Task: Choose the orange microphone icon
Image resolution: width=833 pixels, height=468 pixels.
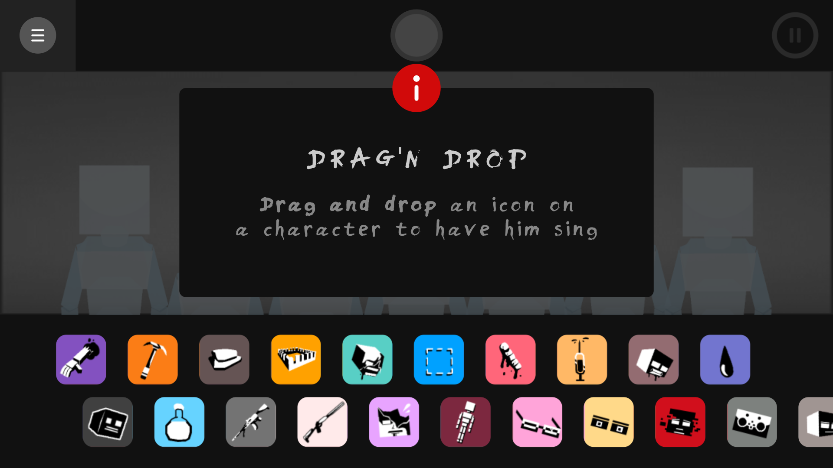Action: pos(582,360)
